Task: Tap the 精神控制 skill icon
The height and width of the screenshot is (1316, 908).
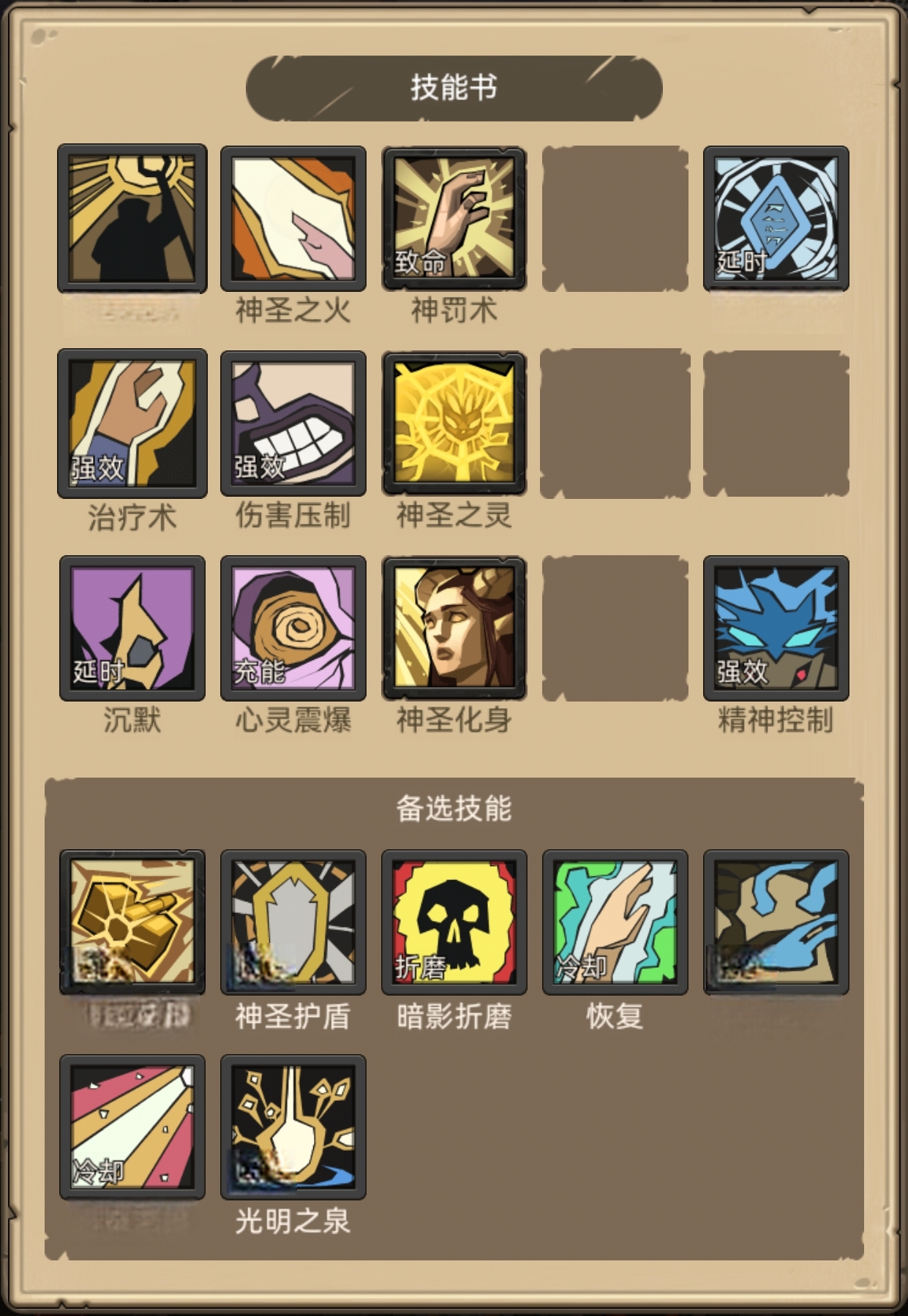Action: point(776,628)
